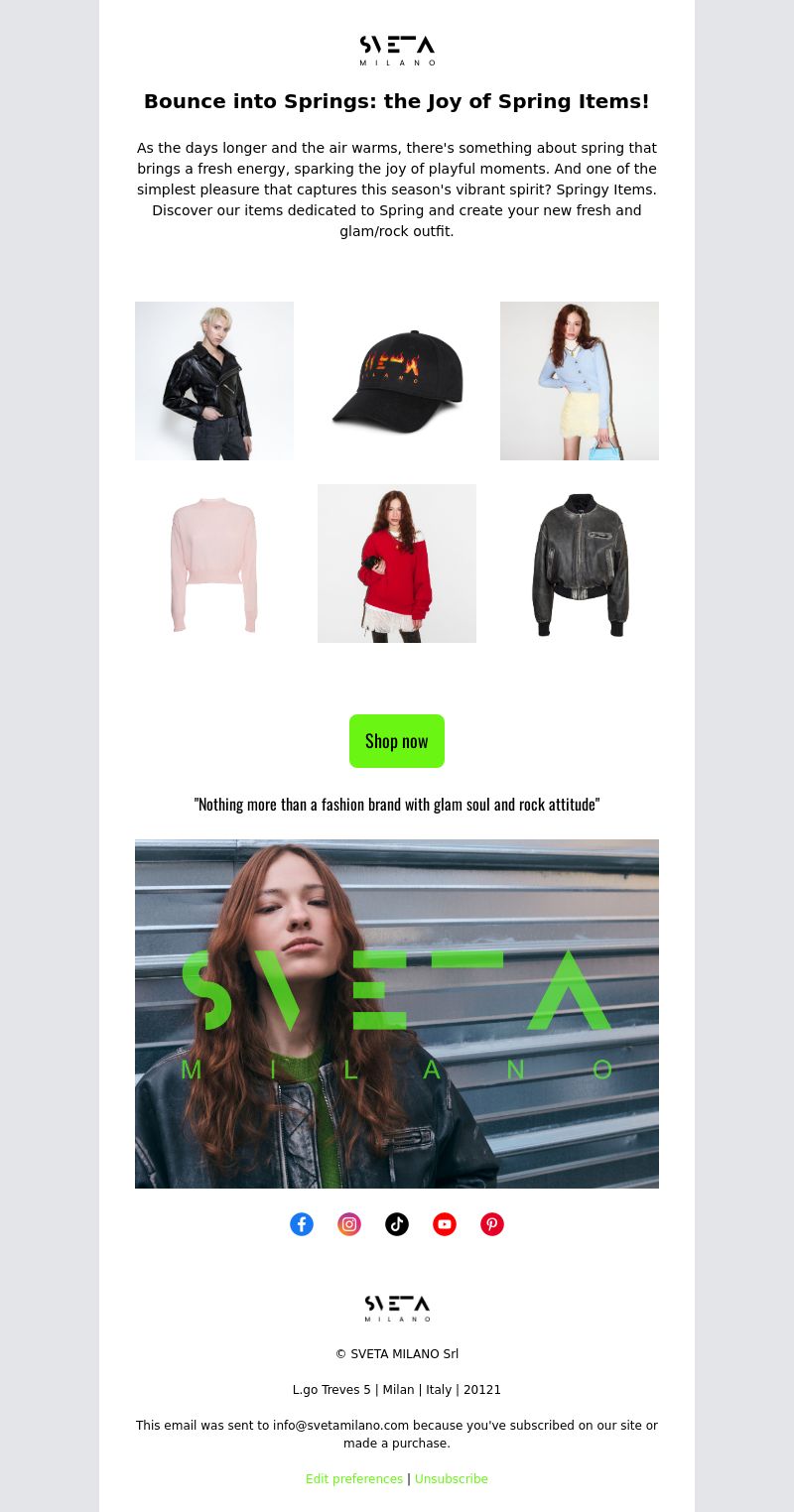Visit the Pinterest page
Image resolution: width=794 pixels, height=1512 pixels.
tap(492, 1224)
